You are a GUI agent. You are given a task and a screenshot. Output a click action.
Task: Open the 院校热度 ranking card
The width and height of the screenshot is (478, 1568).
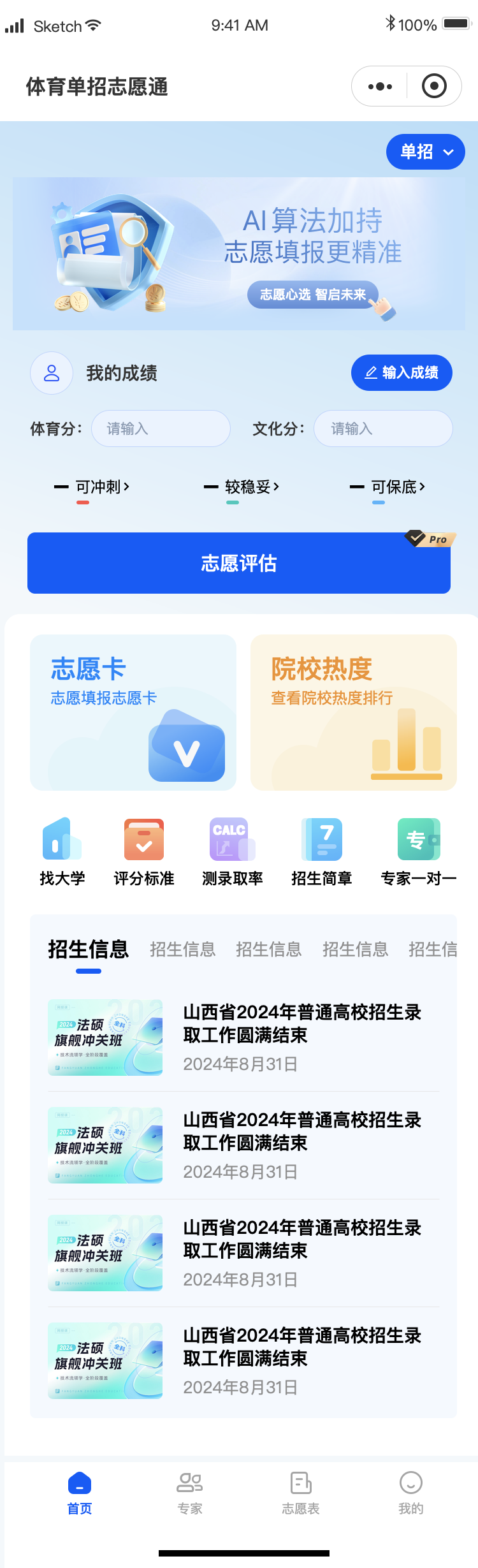pos(354,712)
